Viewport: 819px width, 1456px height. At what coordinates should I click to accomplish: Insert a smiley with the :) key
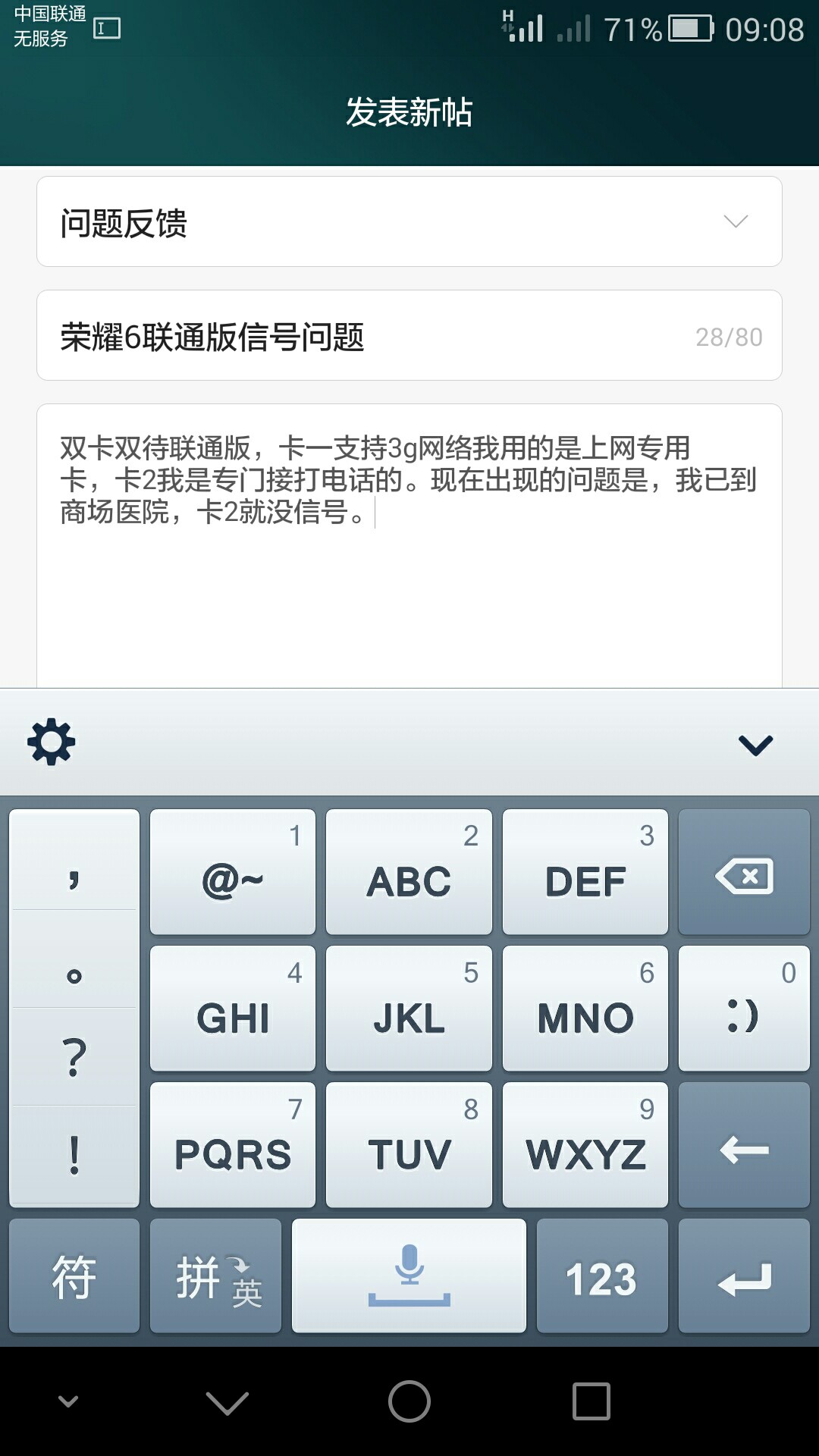click(744, 1009)
